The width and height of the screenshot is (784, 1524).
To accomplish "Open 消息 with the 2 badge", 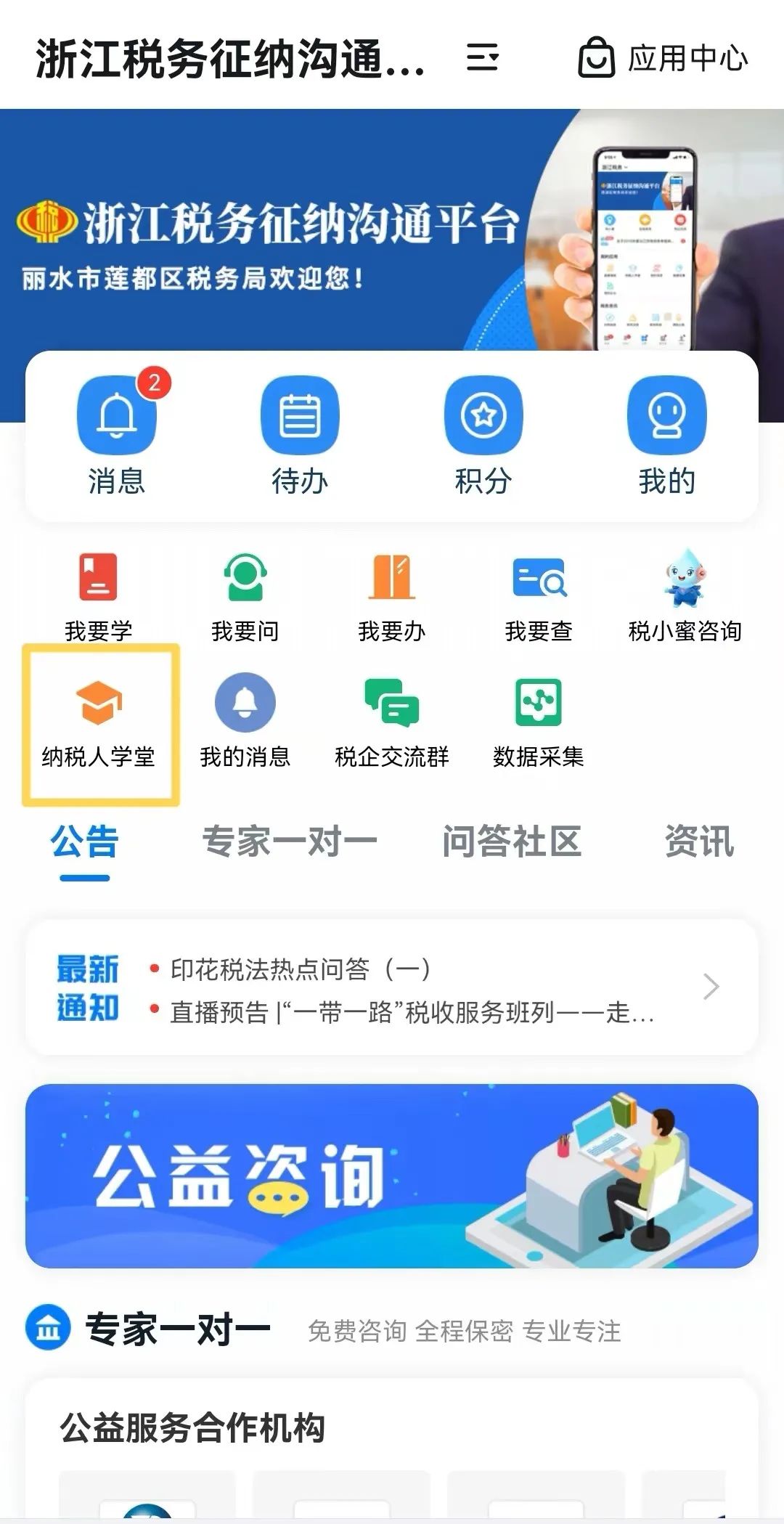I will [117, 436].
